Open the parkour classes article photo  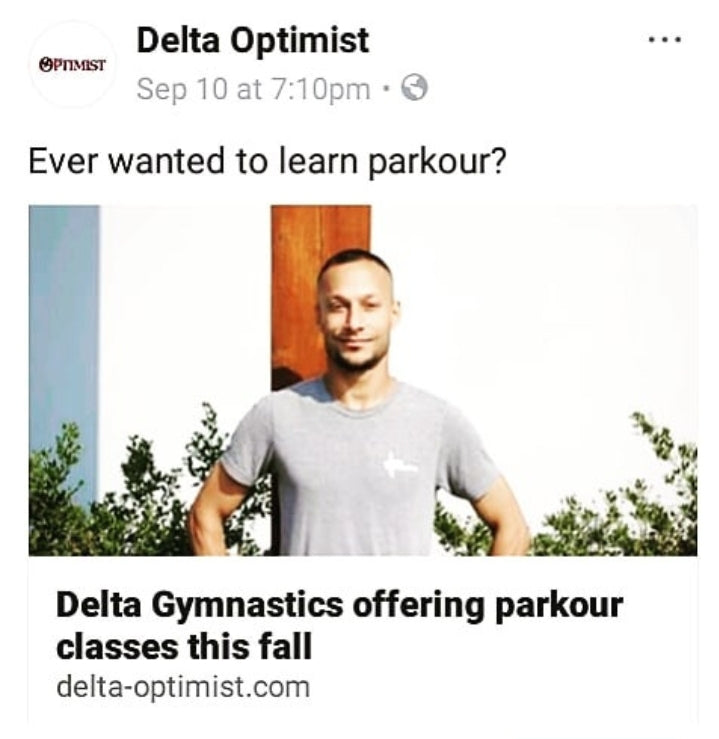click(x=362, y=380)
